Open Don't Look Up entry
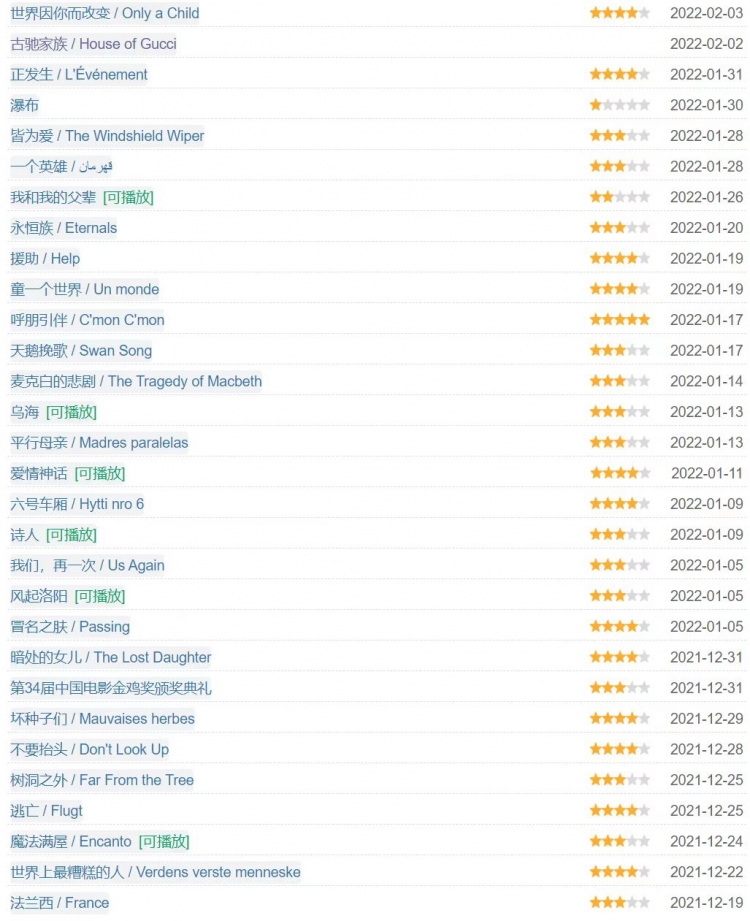This screenshot has height=921, width=750. tap(89, 749)
